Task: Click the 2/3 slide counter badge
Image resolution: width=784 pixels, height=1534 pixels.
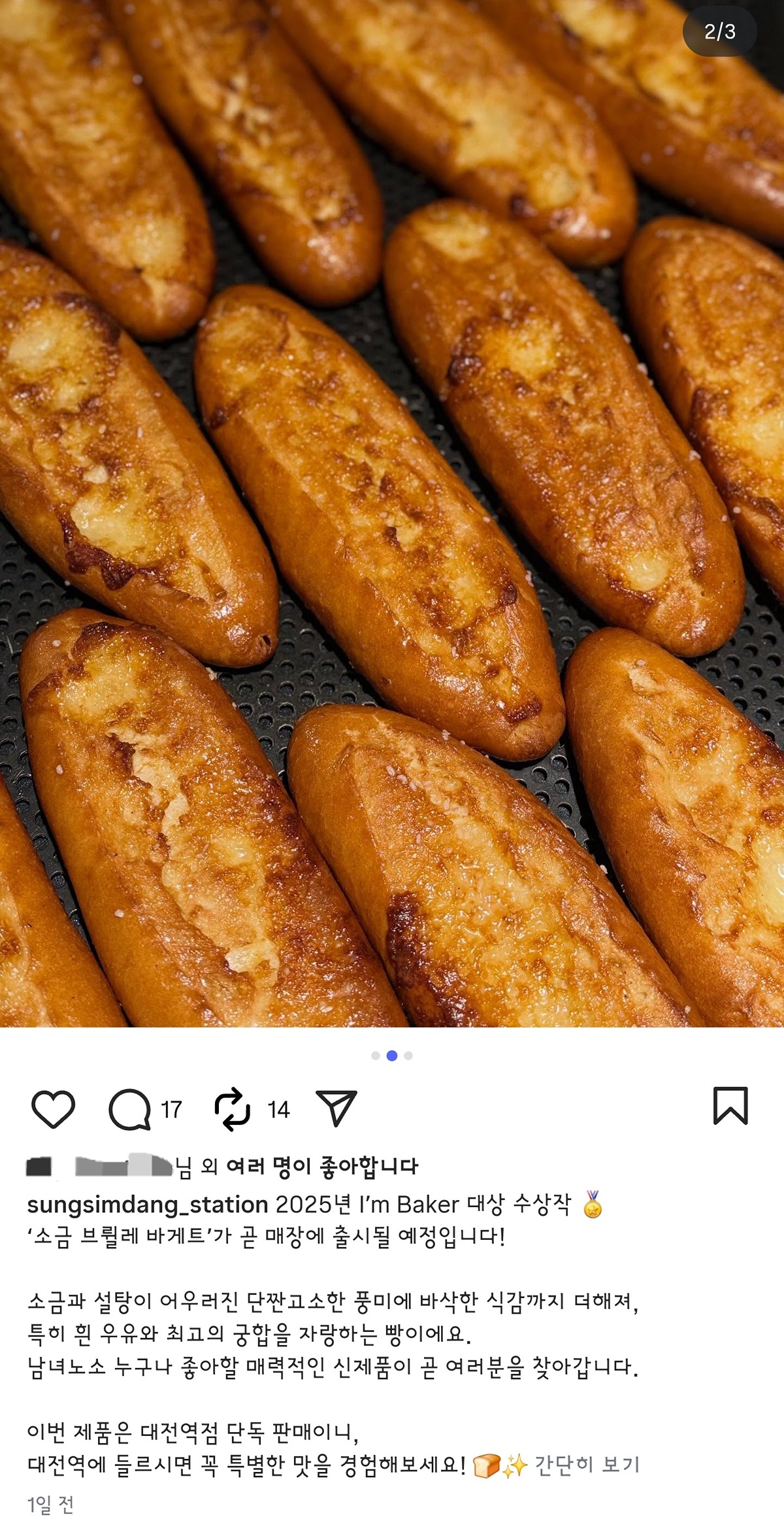Action: [721, 31]
